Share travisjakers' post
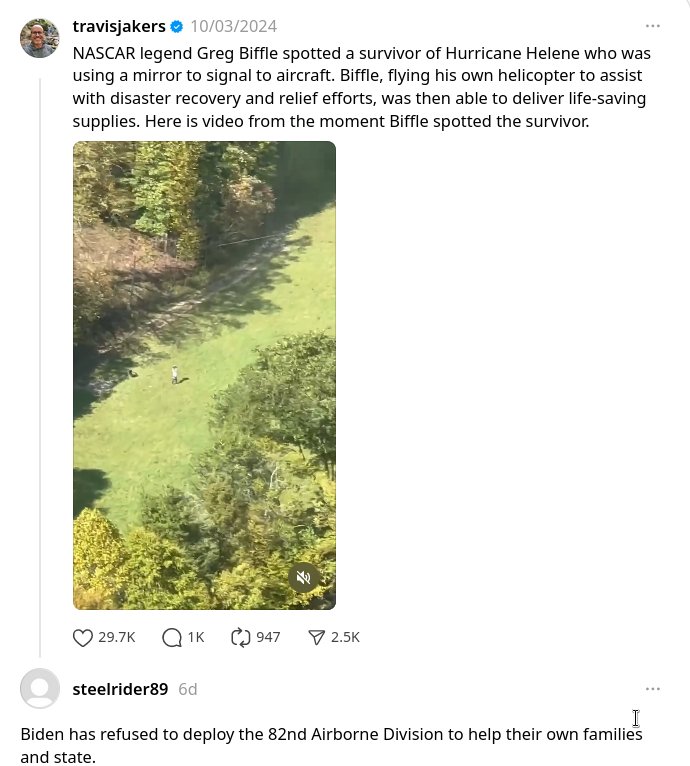 pos(317,637)
